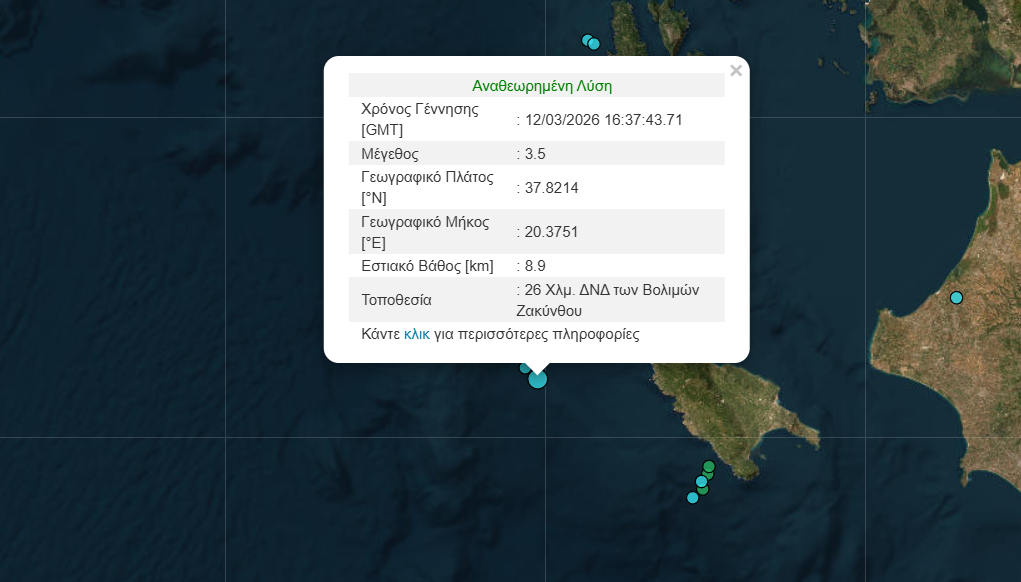1021x582 pixels.
Task: Select the small marker beside the large selected marker
Action: pos(524,368)
